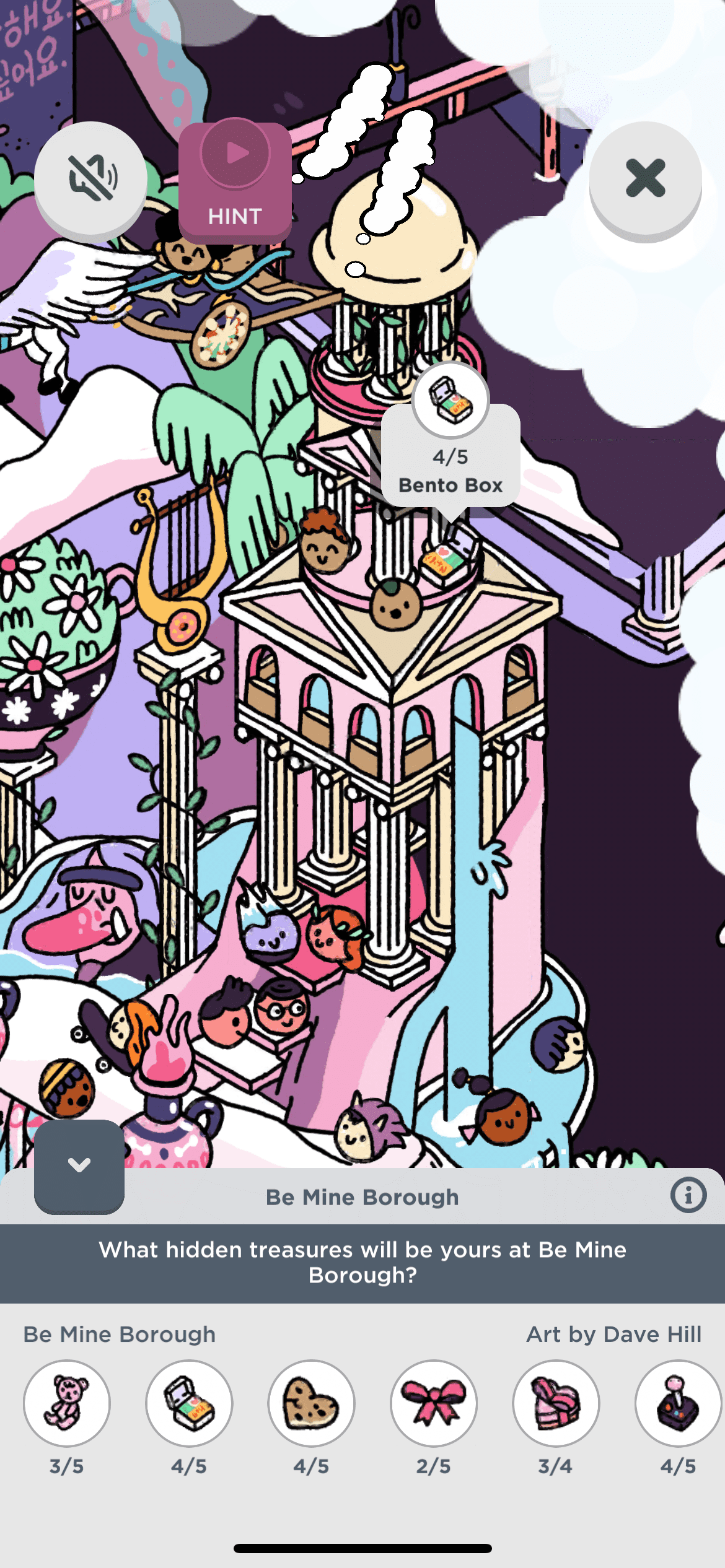
Task: Select the bento box item in bottom row
Action: 189,1403
